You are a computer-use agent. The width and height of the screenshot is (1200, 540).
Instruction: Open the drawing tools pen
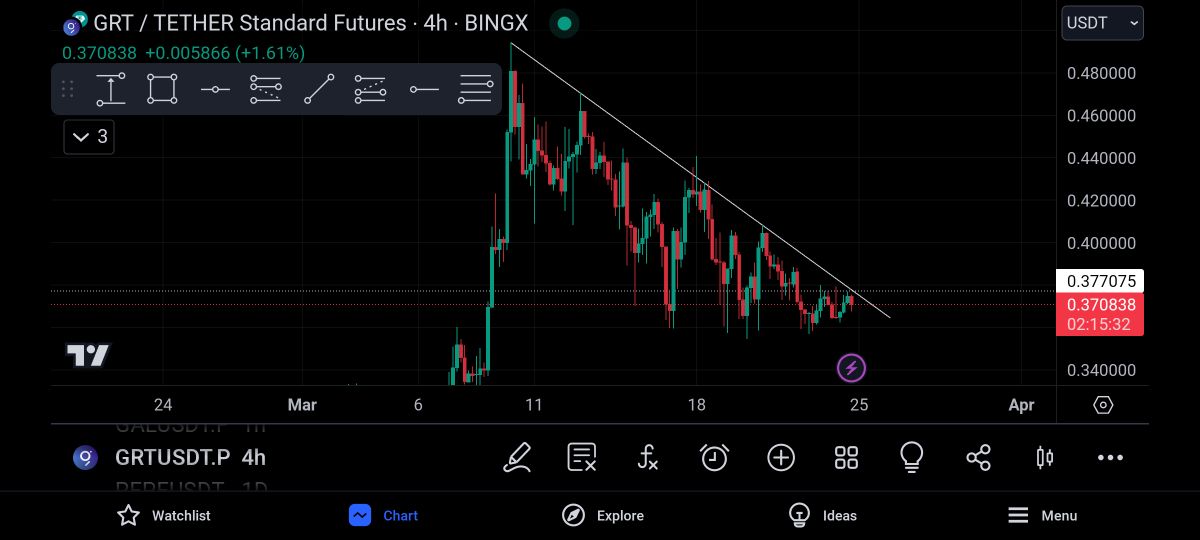(517, 457)
